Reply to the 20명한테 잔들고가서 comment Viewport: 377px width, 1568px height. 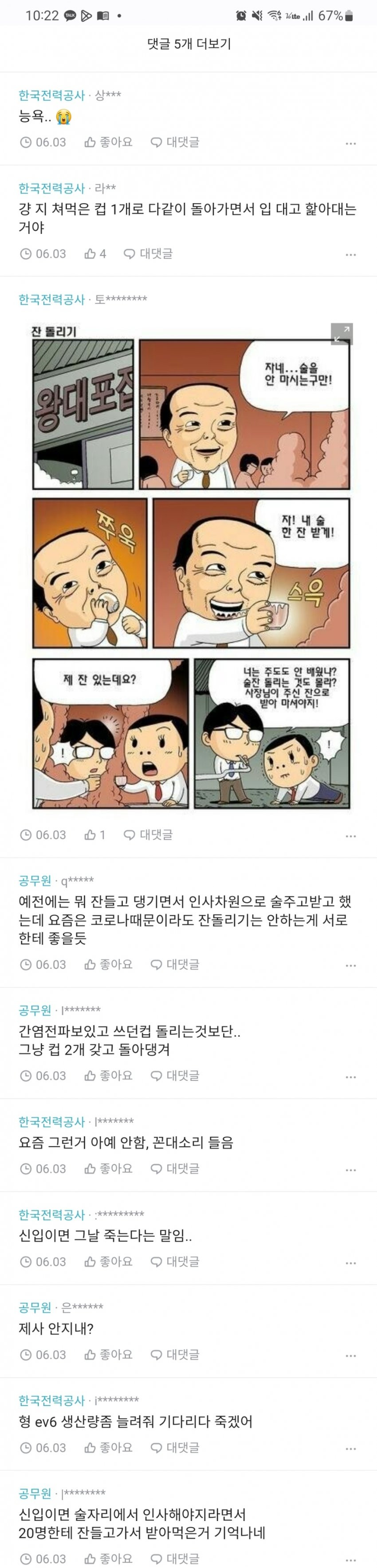pyautogui.click(x=175, y=1559)
